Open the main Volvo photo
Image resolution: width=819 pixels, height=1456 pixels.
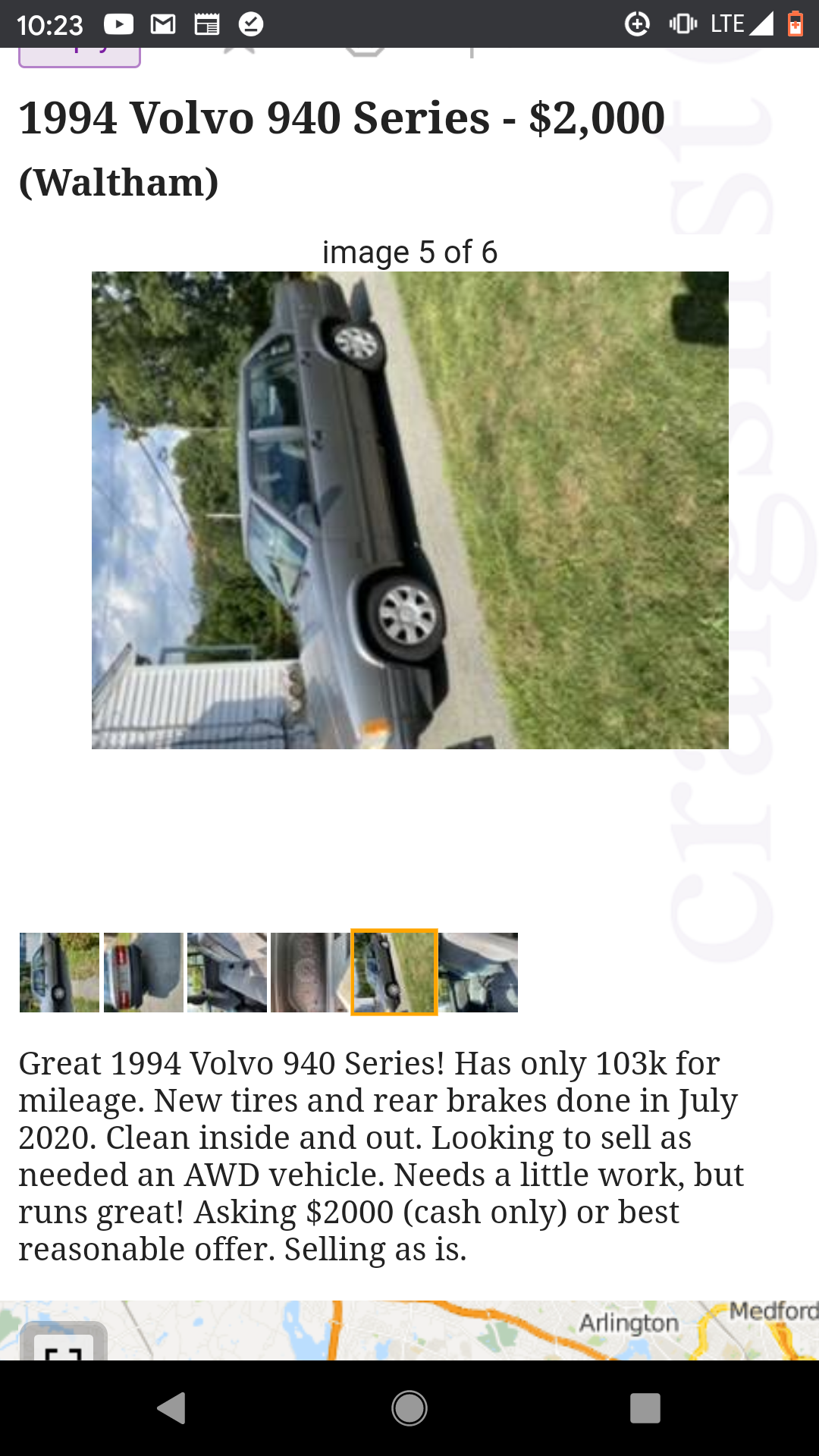tap(409, 510)
